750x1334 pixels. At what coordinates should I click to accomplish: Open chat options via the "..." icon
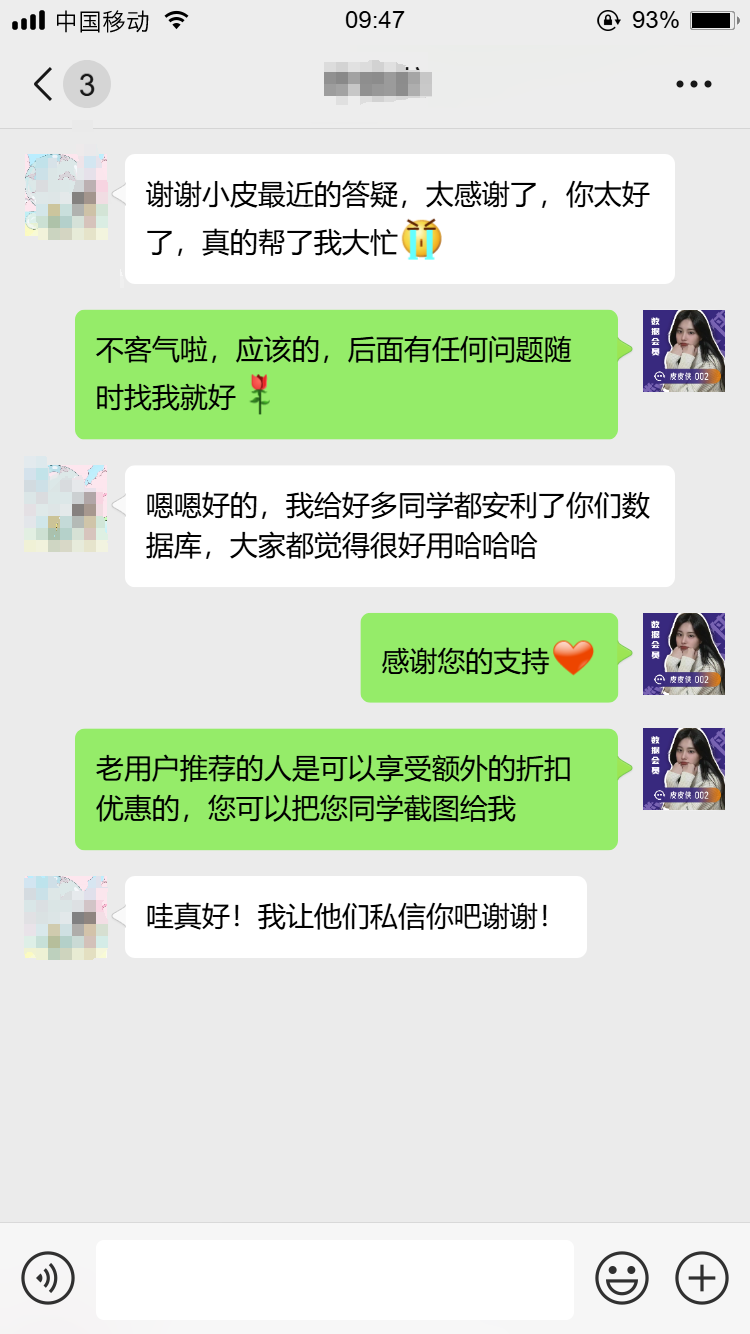coord(692,84)
